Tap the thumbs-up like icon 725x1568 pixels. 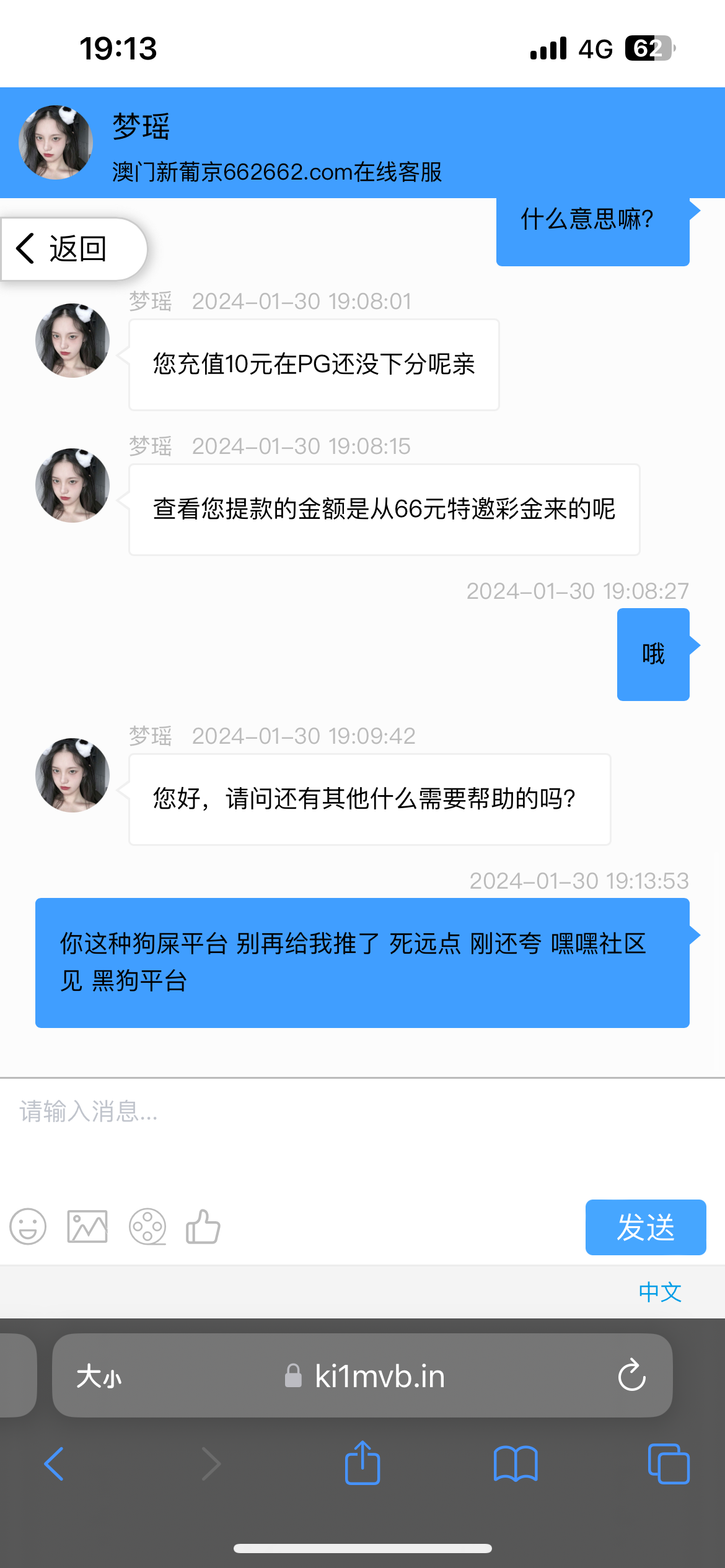click(203, 1227)
